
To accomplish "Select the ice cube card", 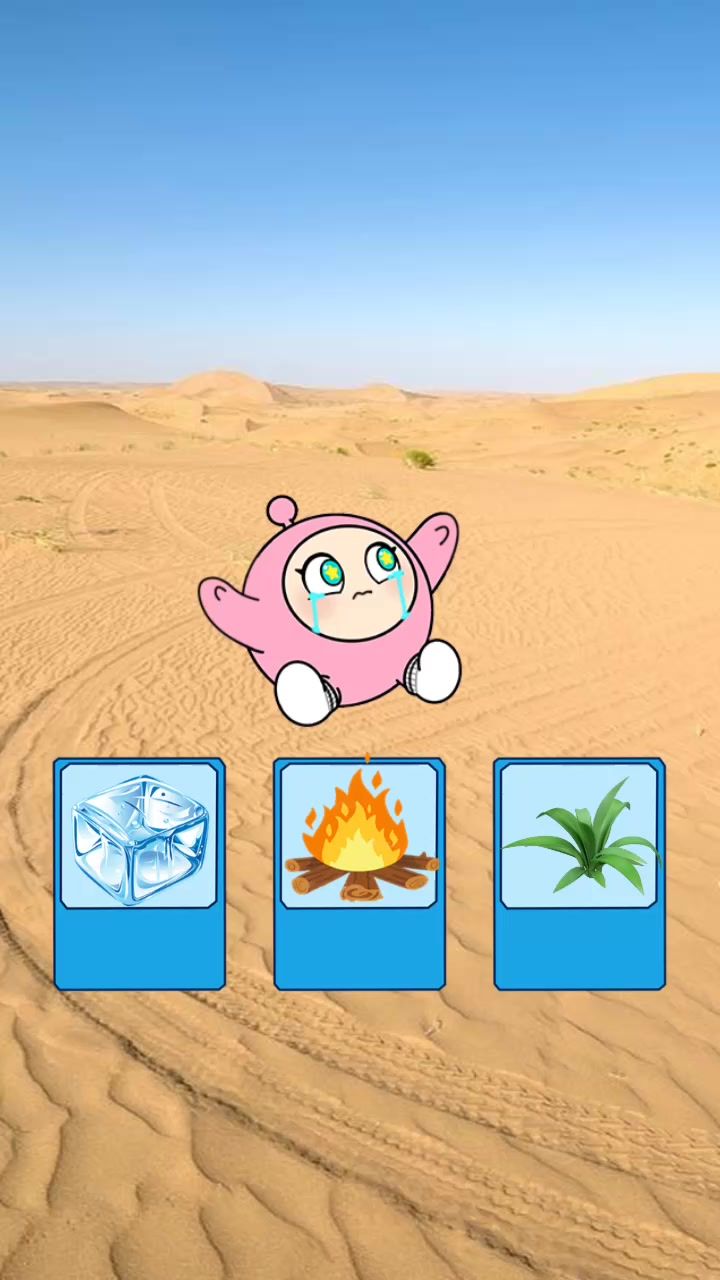I will coord(139,872).
